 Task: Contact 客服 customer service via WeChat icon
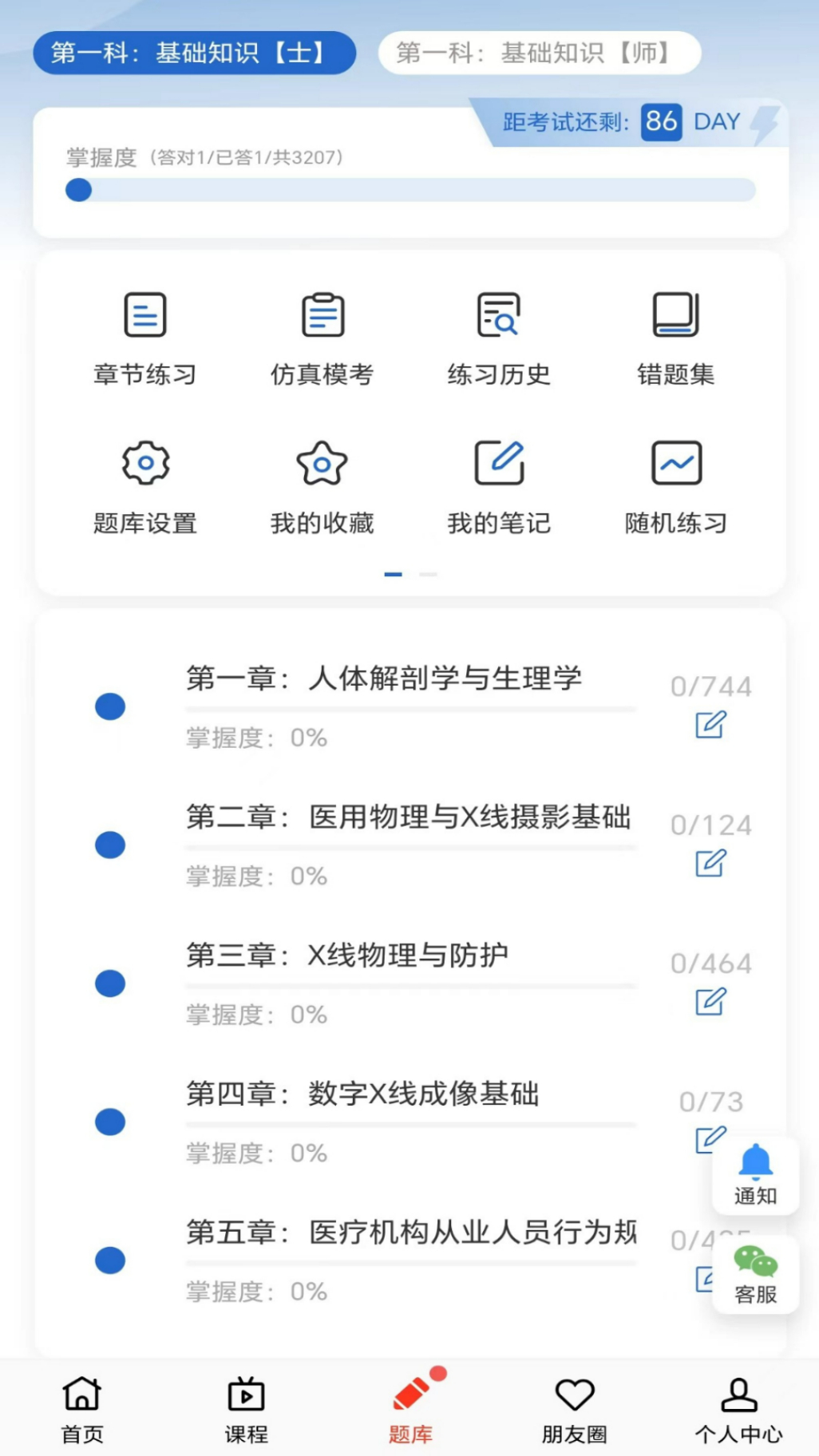coord(754,1275)
